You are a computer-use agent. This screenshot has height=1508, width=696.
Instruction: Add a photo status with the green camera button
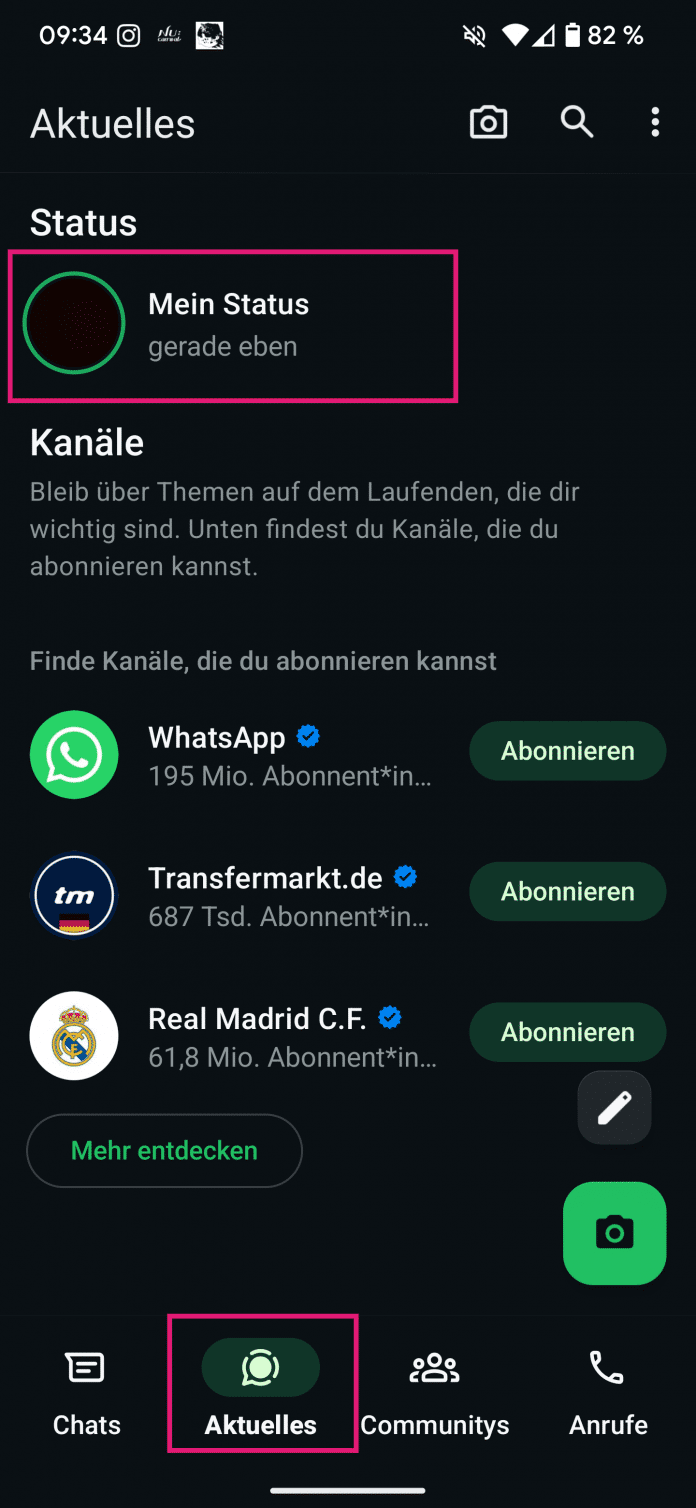coord(614,1233)
